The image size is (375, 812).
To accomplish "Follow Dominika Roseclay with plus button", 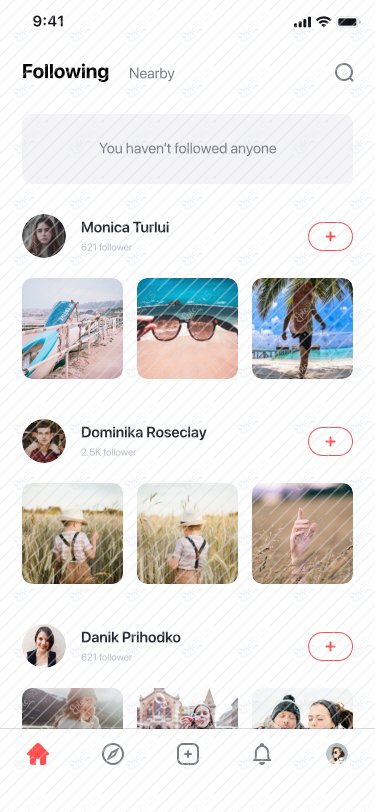I will (x=330, y=441).
